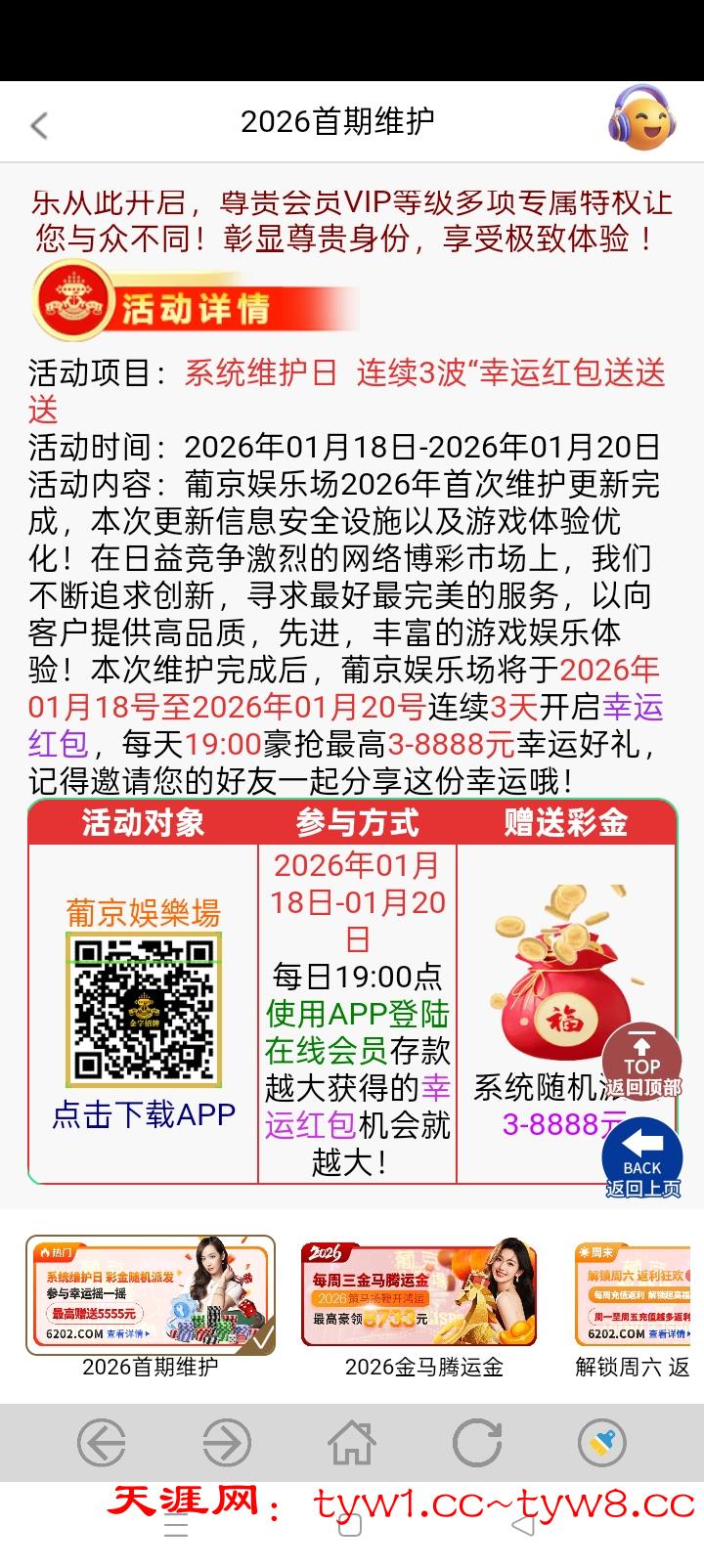The image size is (704, 1568).
Task: Tap browser forward arrow in toolbar
Action: [227, 1442]
